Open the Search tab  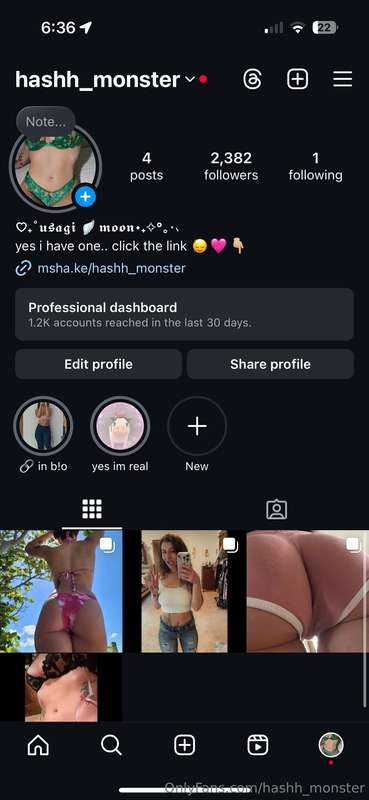(x=111, y=746)
